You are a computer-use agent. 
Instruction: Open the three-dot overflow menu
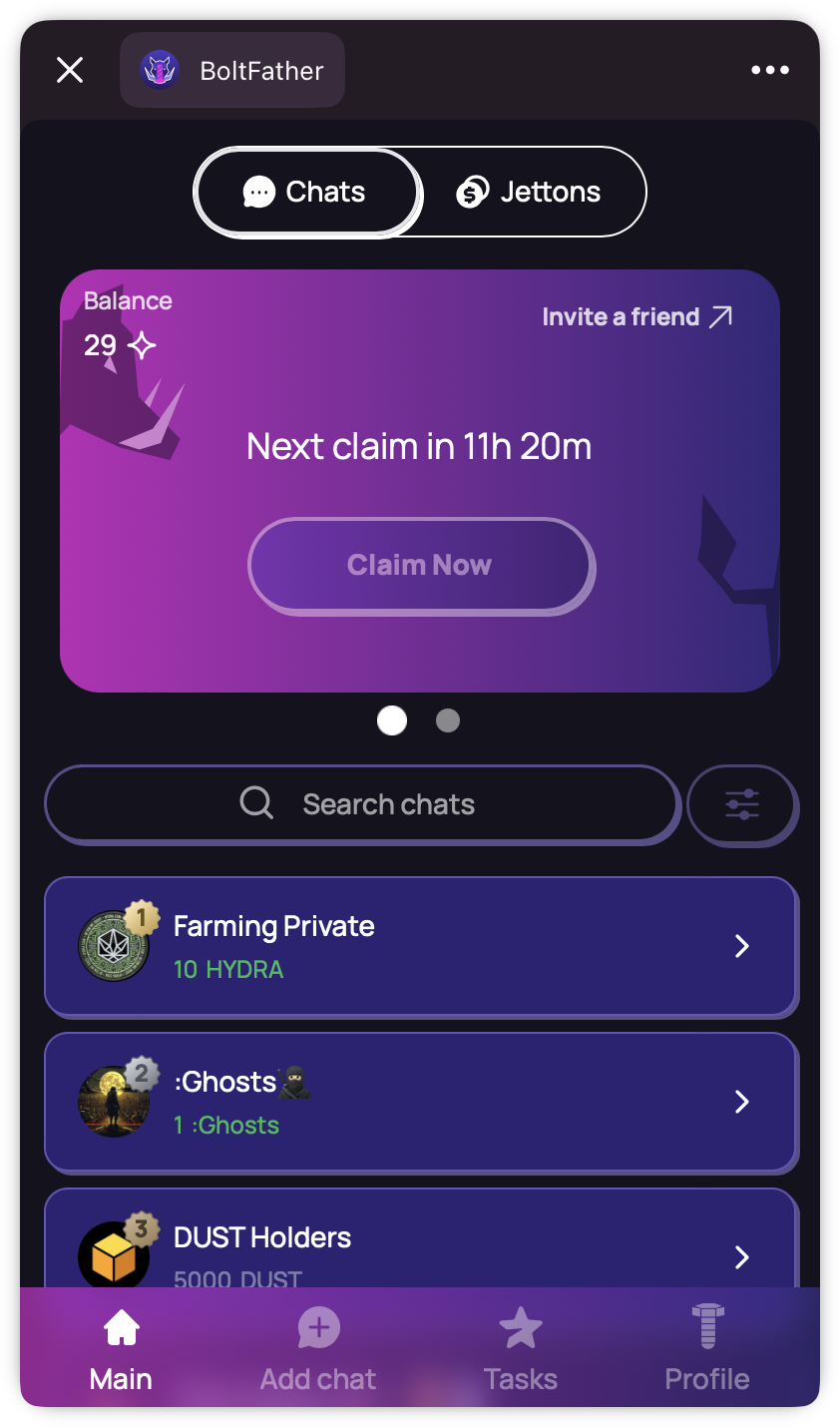coord(769,70)
